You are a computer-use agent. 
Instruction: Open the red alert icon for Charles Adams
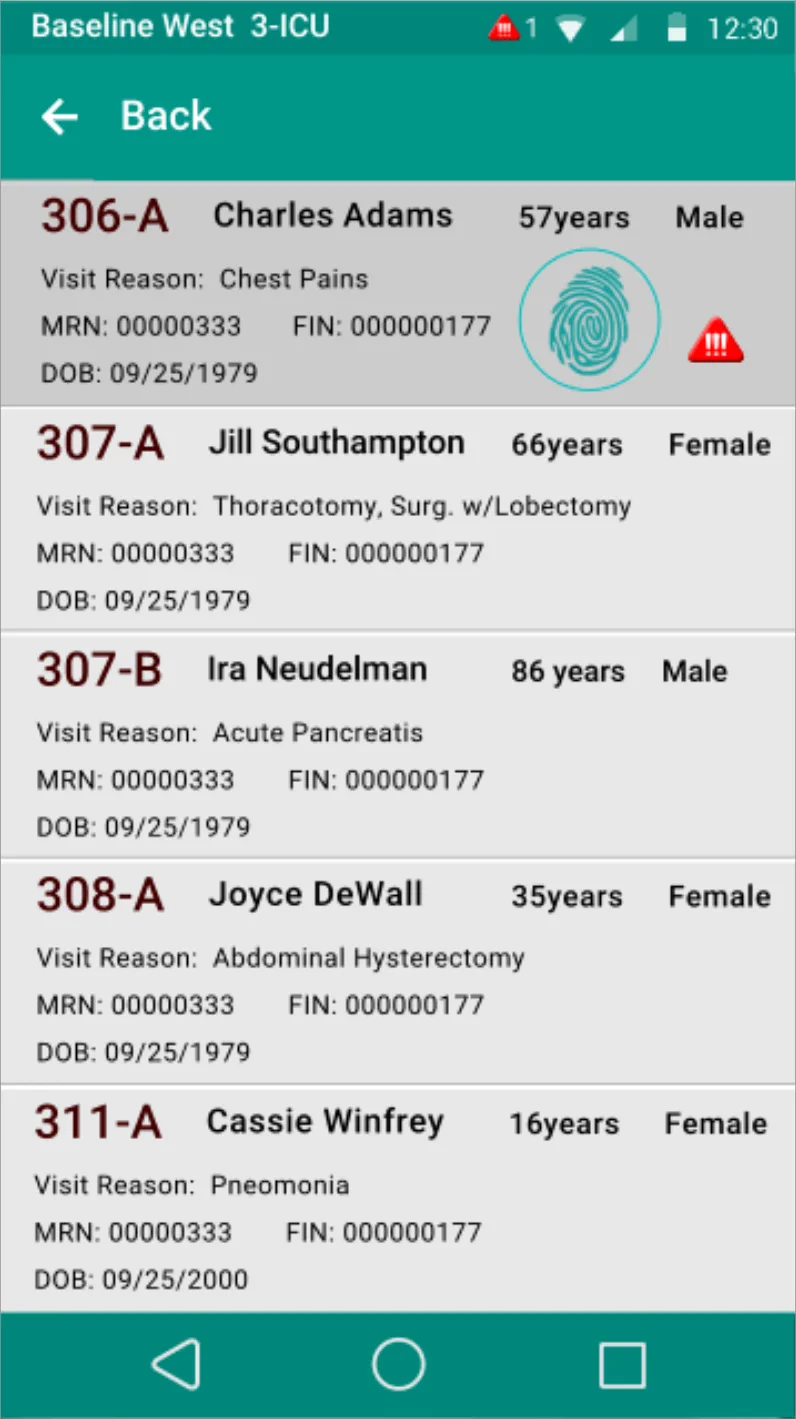tap(715, 343)
